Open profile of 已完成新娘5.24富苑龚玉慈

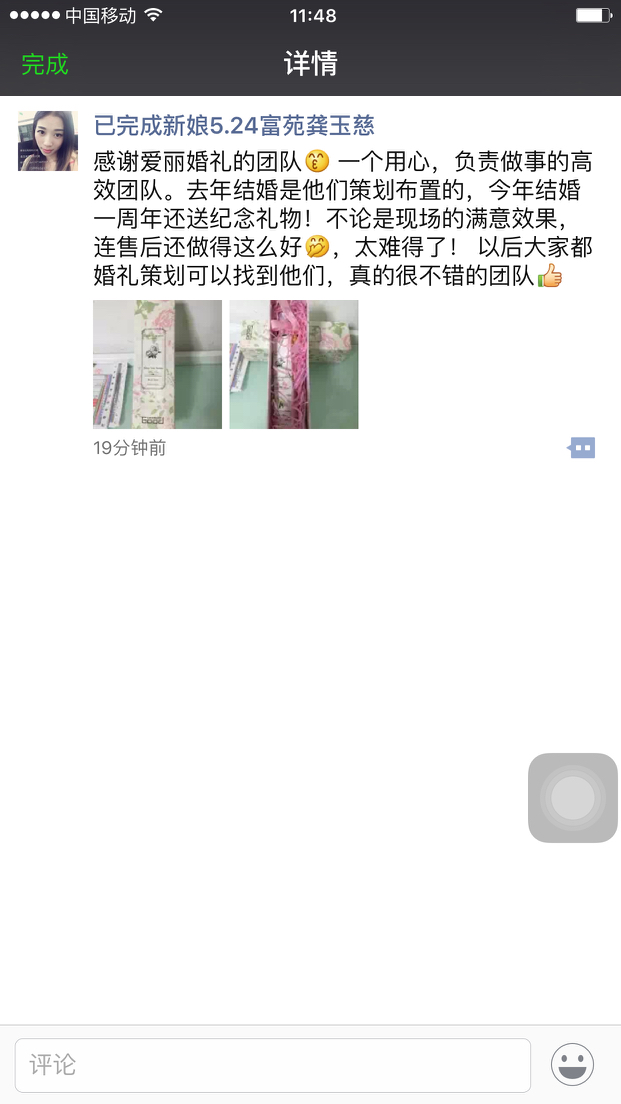234,126
